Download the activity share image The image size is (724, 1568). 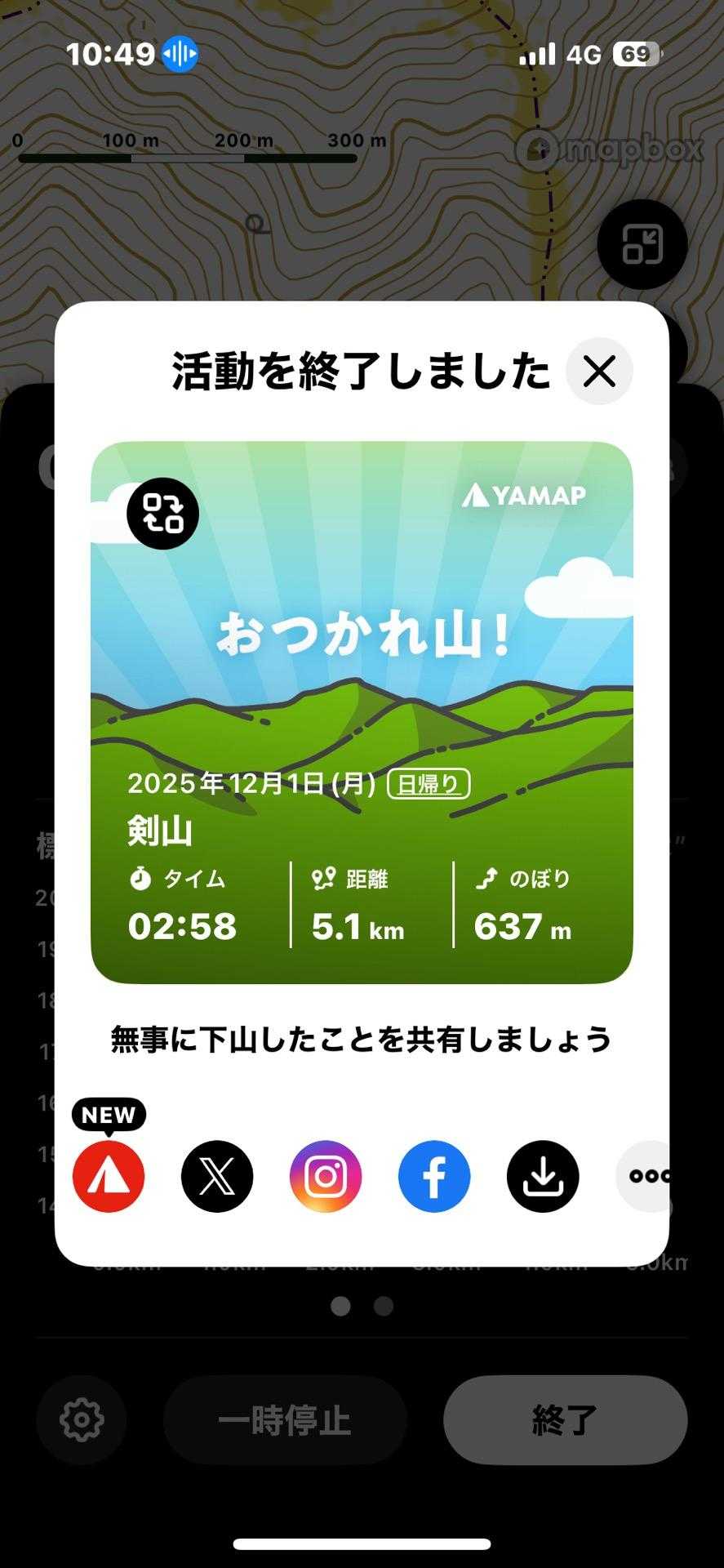point(543,1176)
